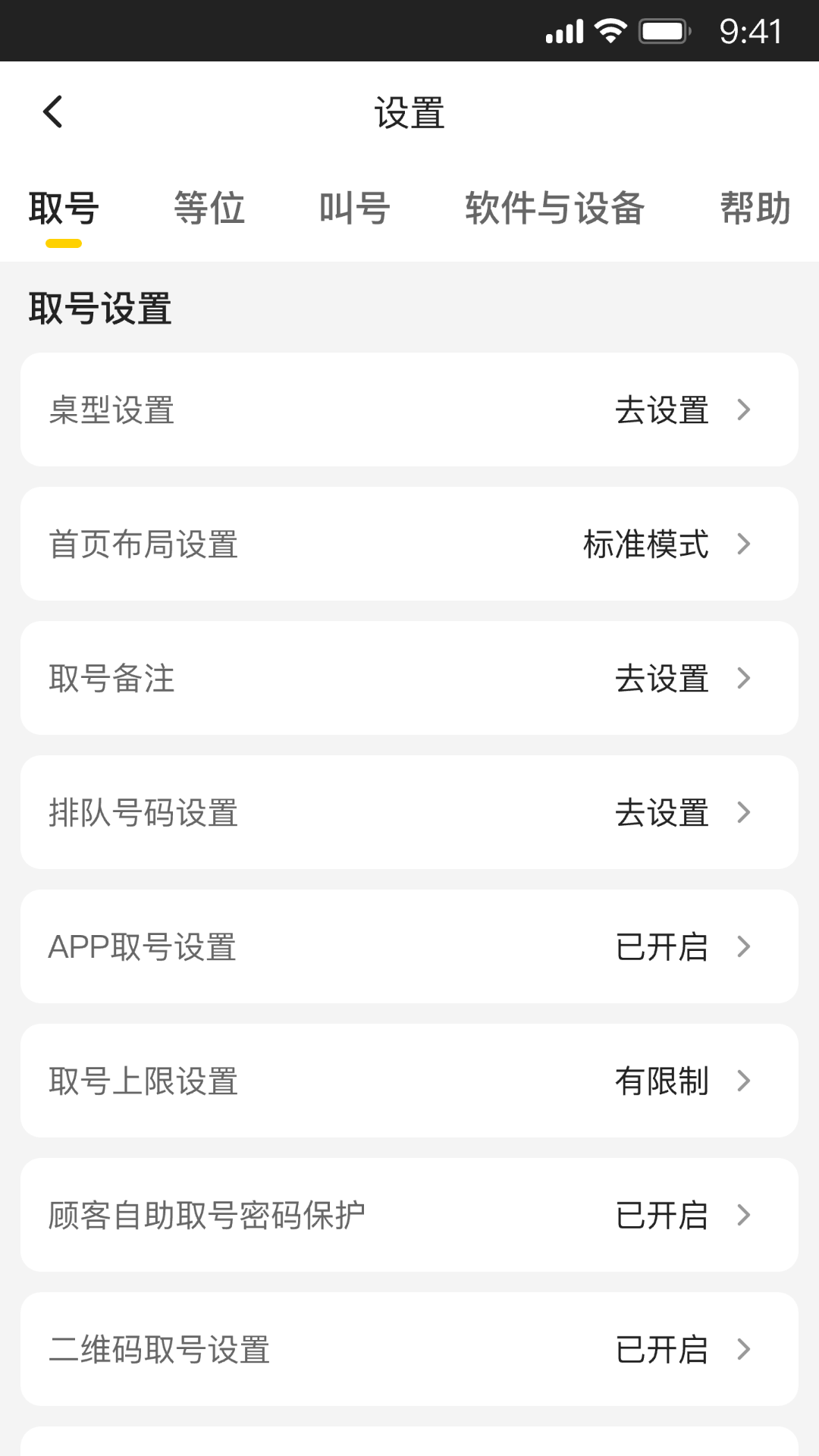Switch to the 等位 tab

point(209,209)
